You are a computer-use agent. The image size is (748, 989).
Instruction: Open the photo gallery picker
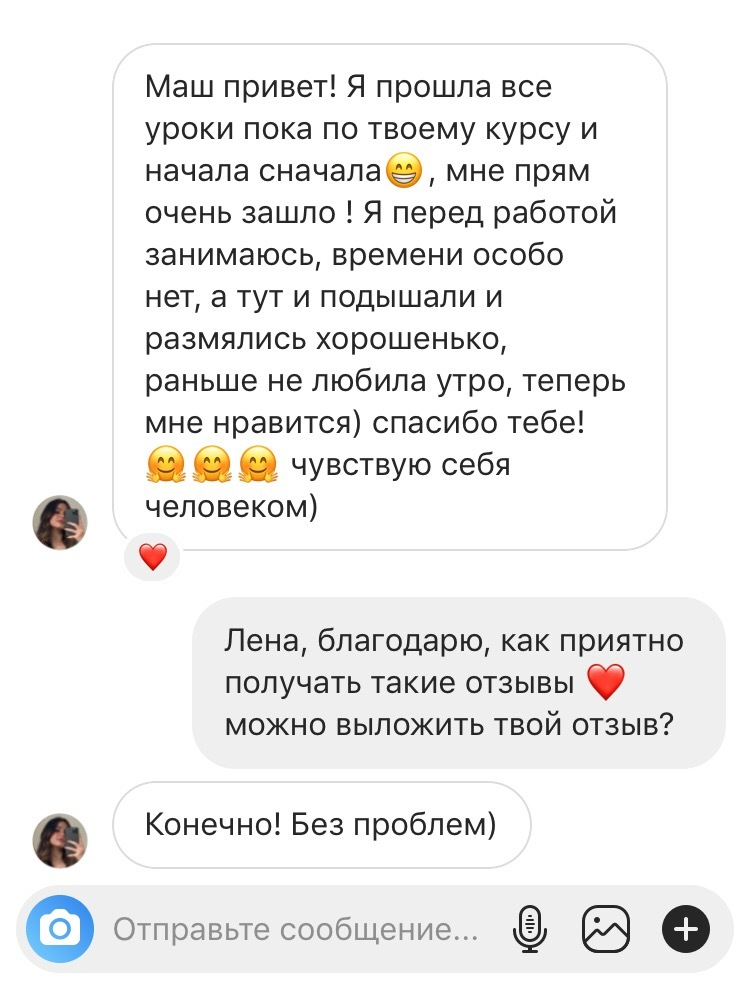tap(606, 931)
